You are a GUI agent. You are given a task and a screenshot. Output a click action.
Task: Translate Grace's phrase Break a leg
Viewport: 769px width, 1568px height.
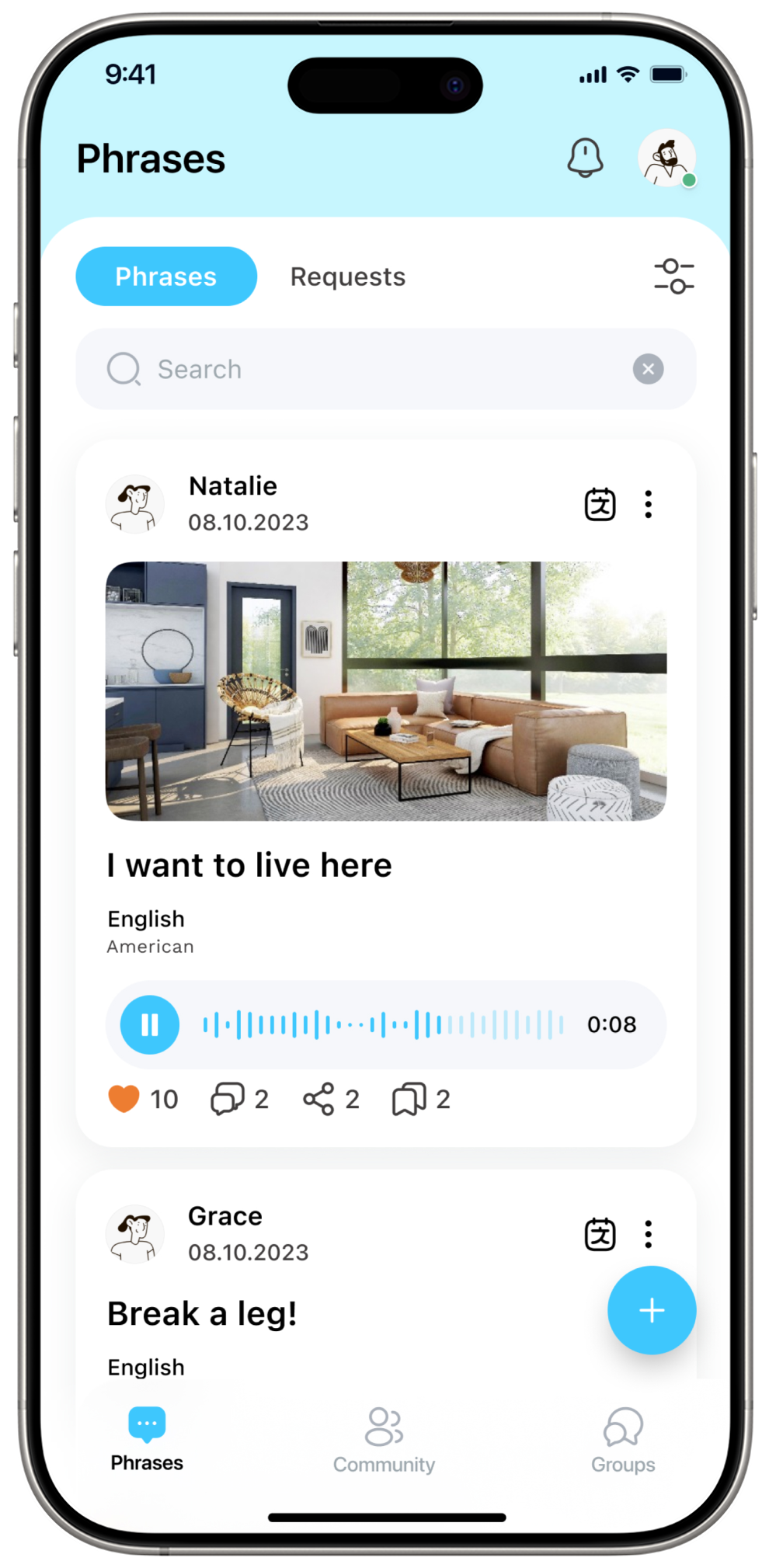coord(600,1234)
